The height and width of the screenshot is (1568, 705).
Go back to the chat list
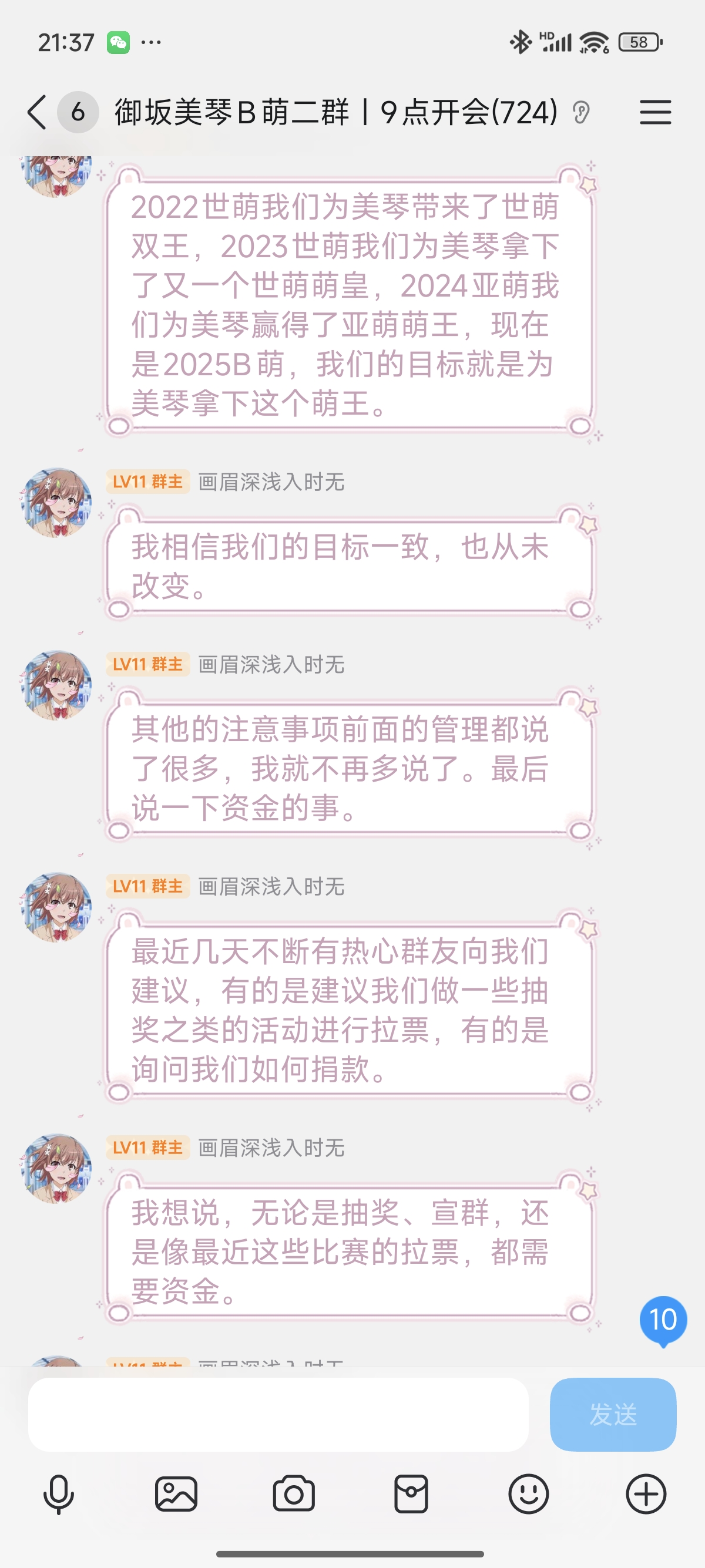click(38, 113)
